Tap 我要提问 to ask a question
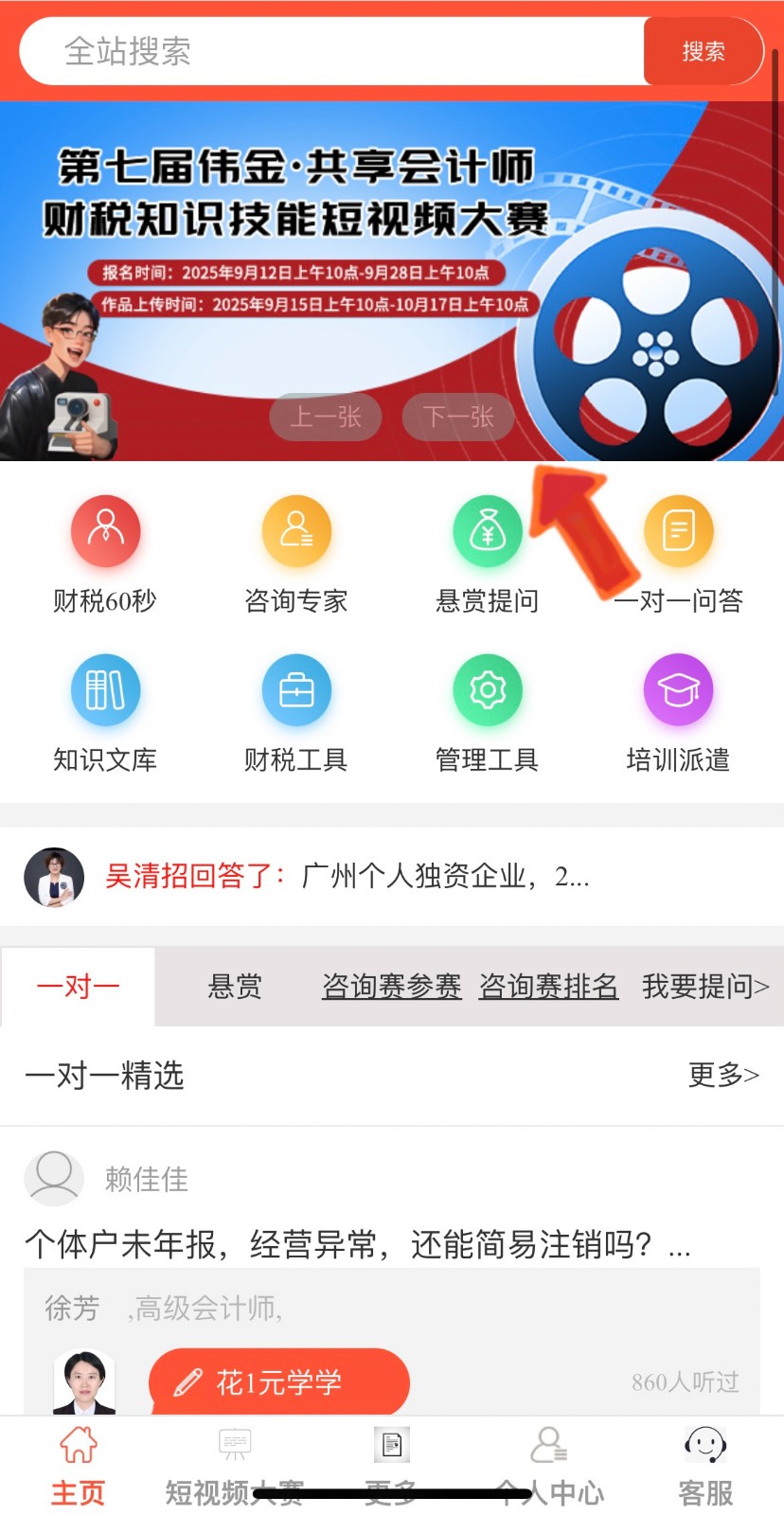 pyautogui.click(x=705, y=987)
